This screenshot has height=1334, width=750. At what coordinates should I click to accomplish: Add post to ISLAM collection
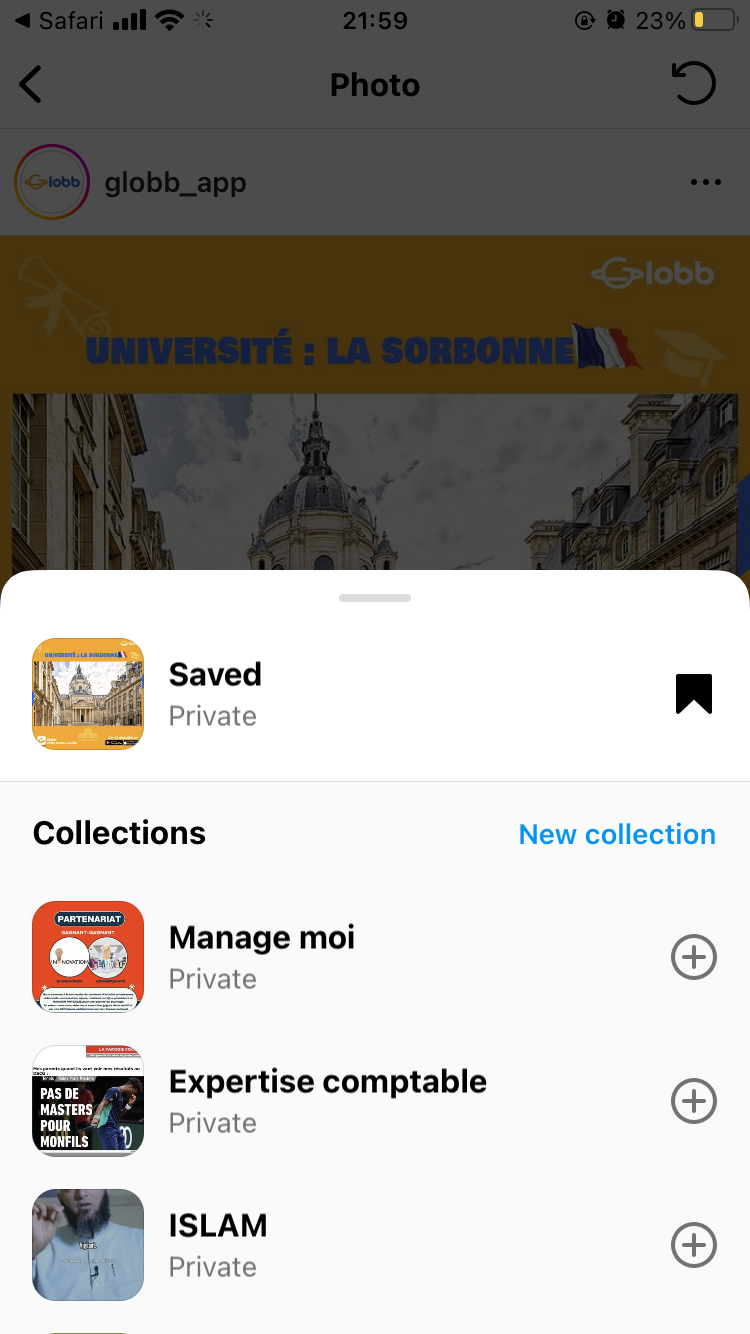point(693,1246)
